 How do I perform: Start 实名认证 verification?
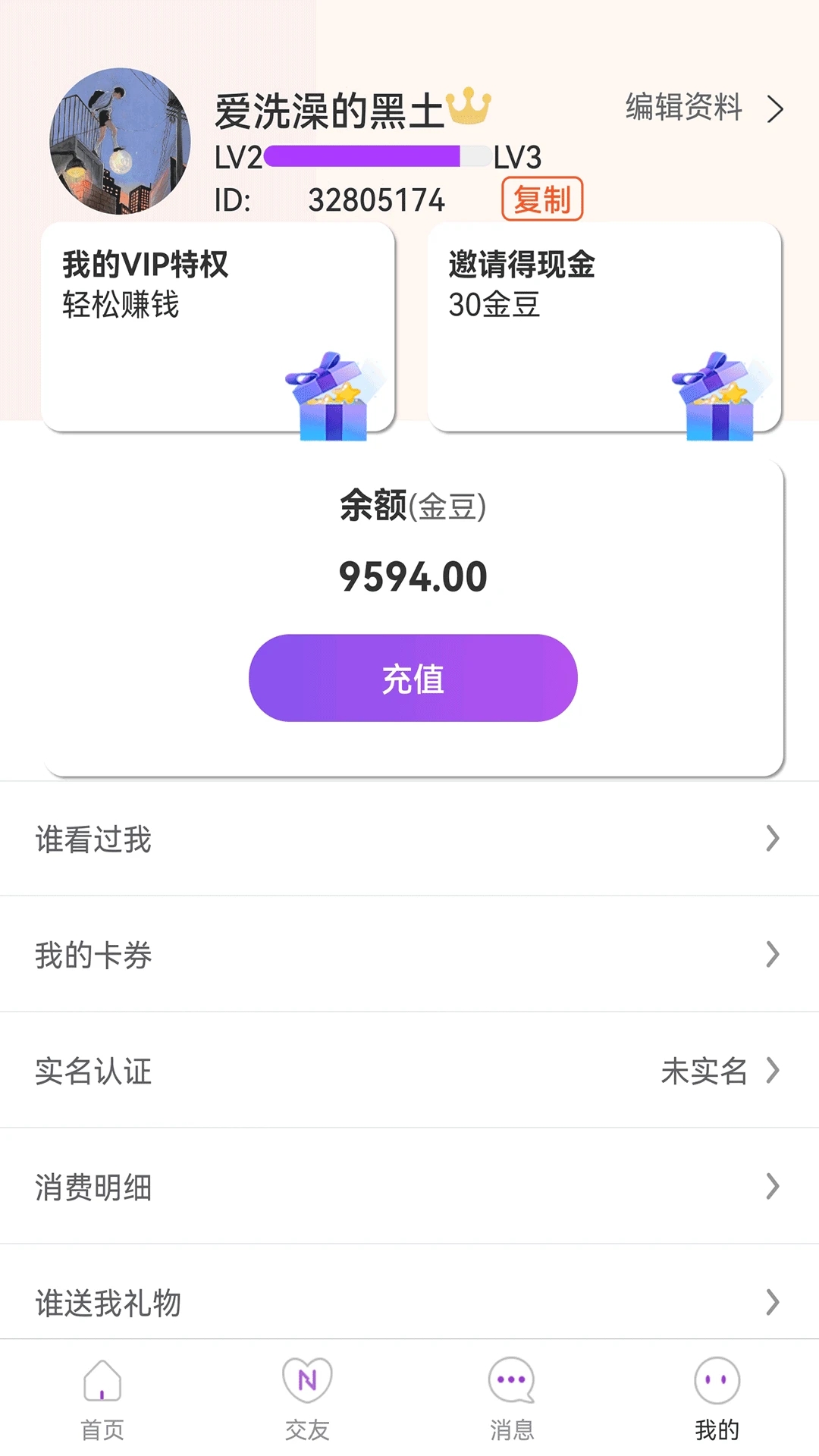coord(409,1071)
